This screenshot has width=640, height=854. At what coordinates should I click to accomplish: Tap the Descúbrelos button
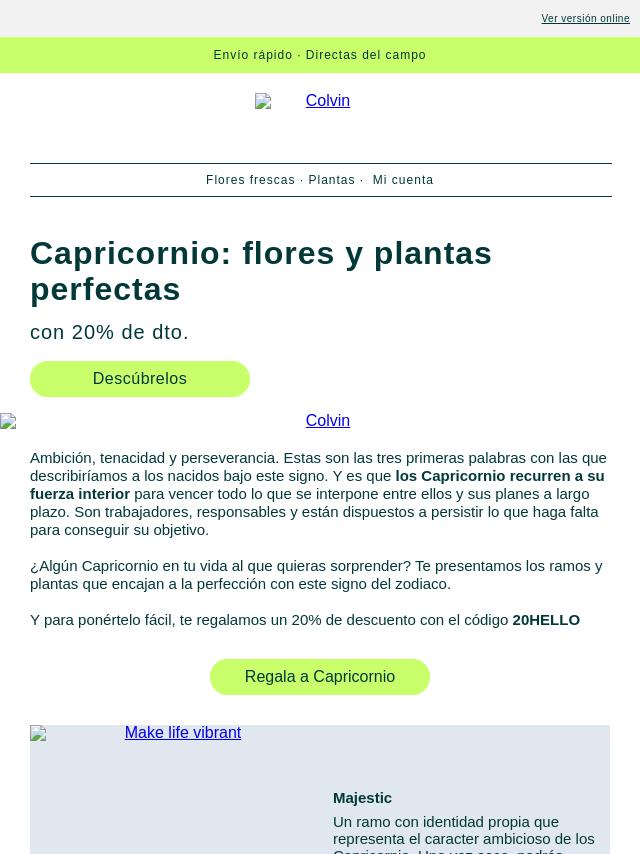click(x=140, y=379)
